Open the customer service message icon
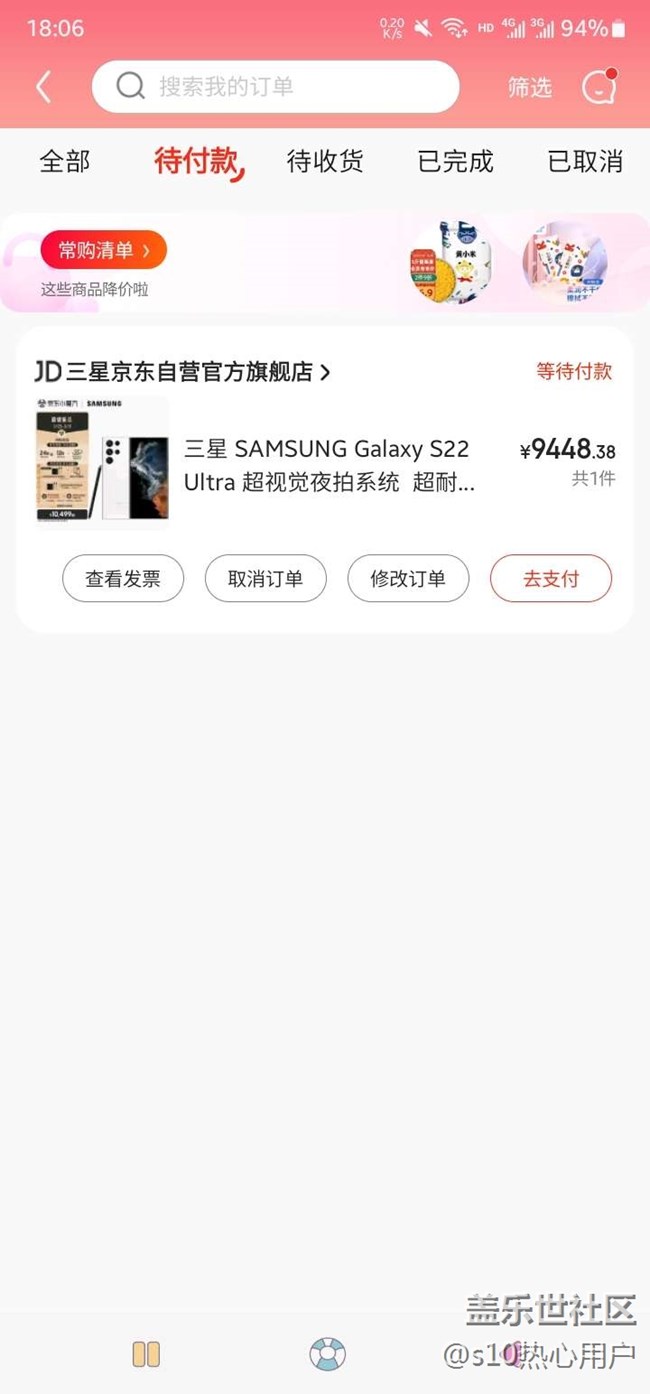Screen dimensions: 650x1394 (599, 87)
